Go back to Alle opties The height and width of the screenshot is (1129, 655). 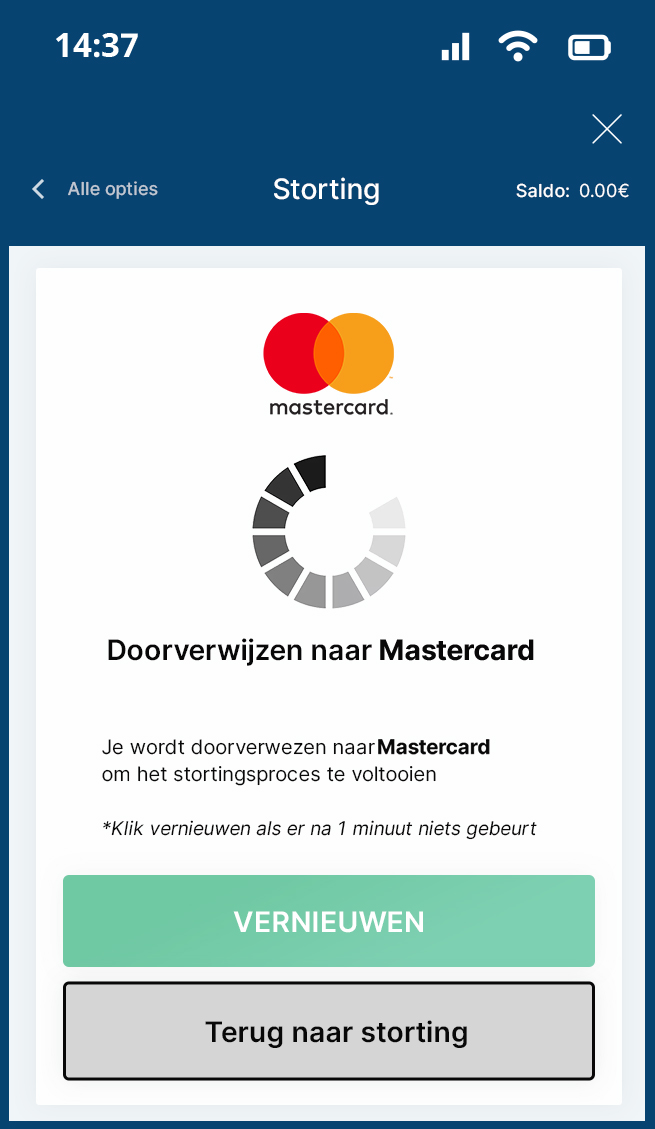96,189
